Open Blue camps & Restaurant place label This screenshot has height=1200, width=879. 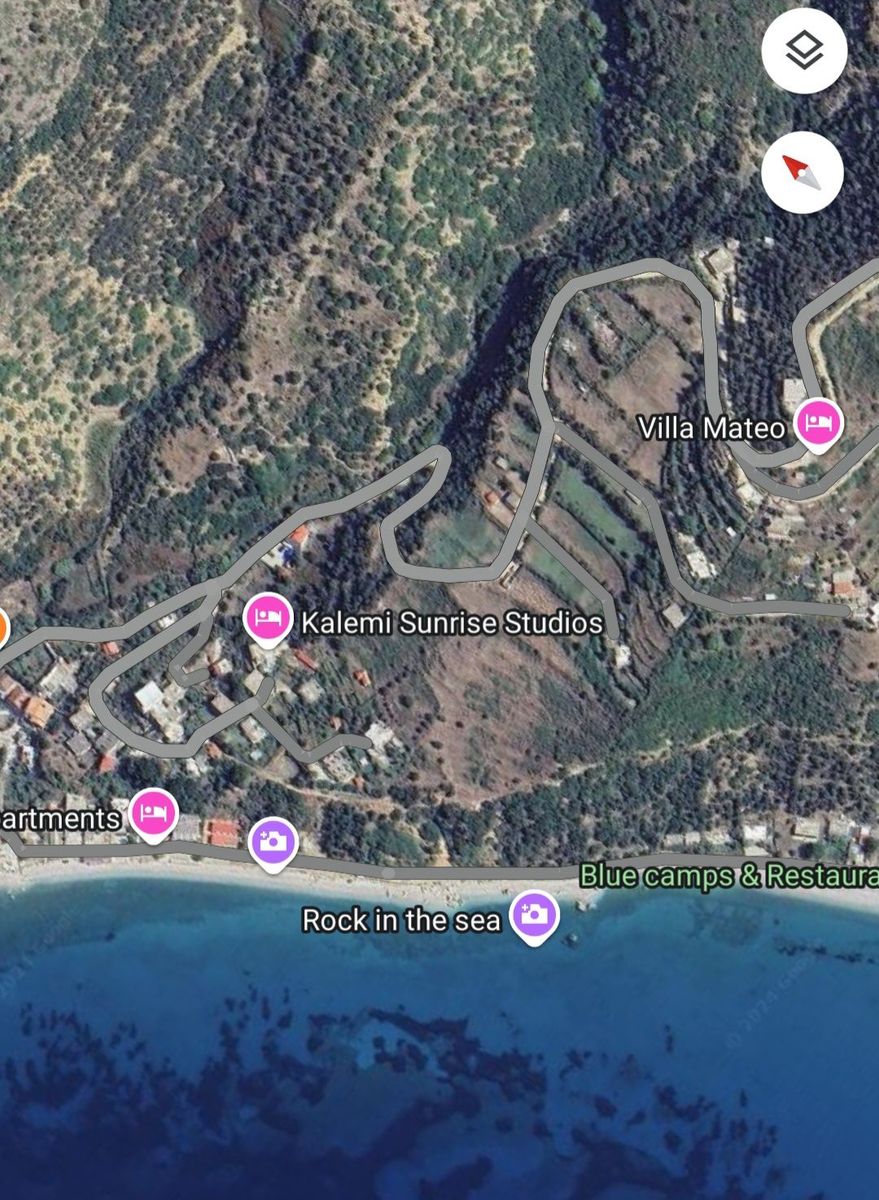tap(728, 876)
